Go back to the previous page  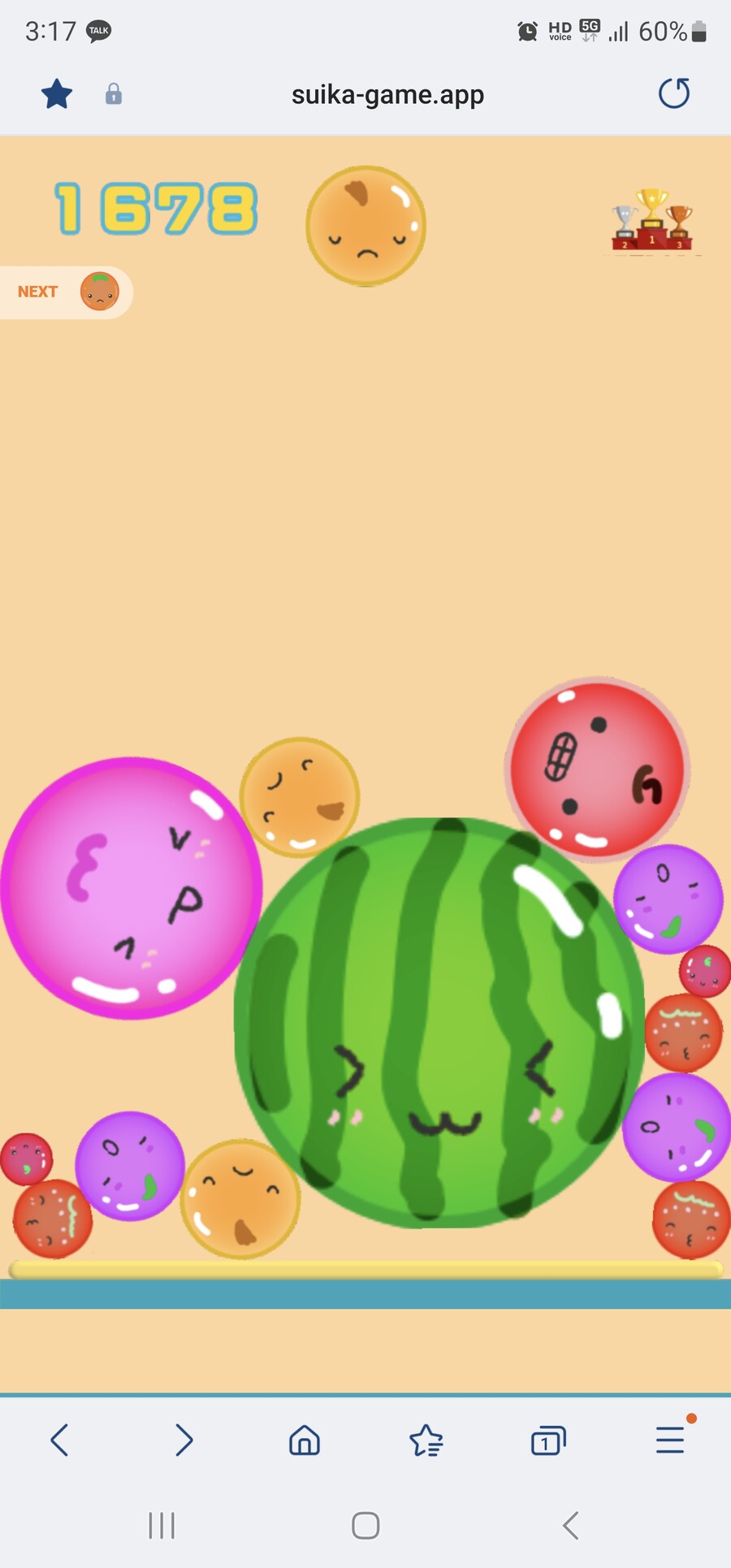click(59, 1440)
